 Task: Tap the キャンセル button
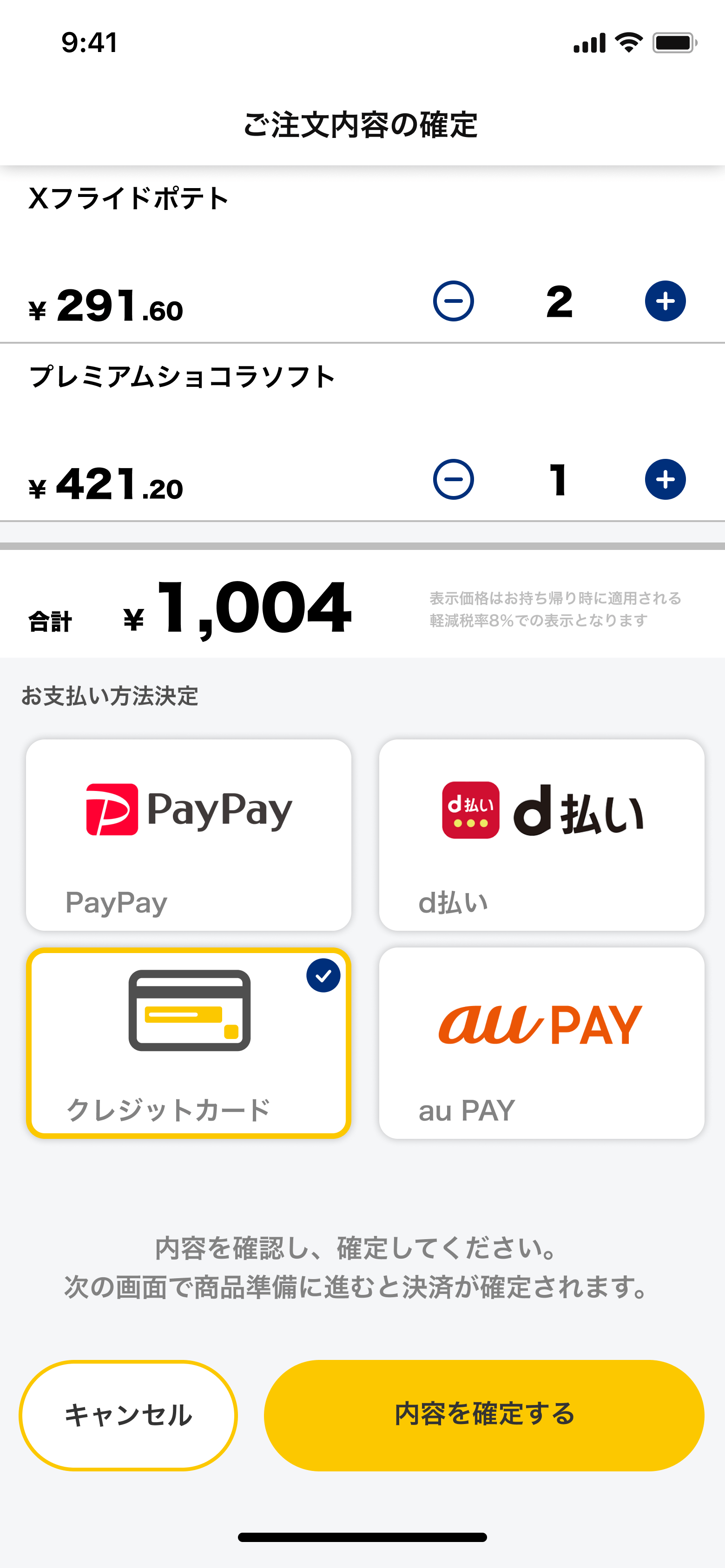pos(128,1415)
